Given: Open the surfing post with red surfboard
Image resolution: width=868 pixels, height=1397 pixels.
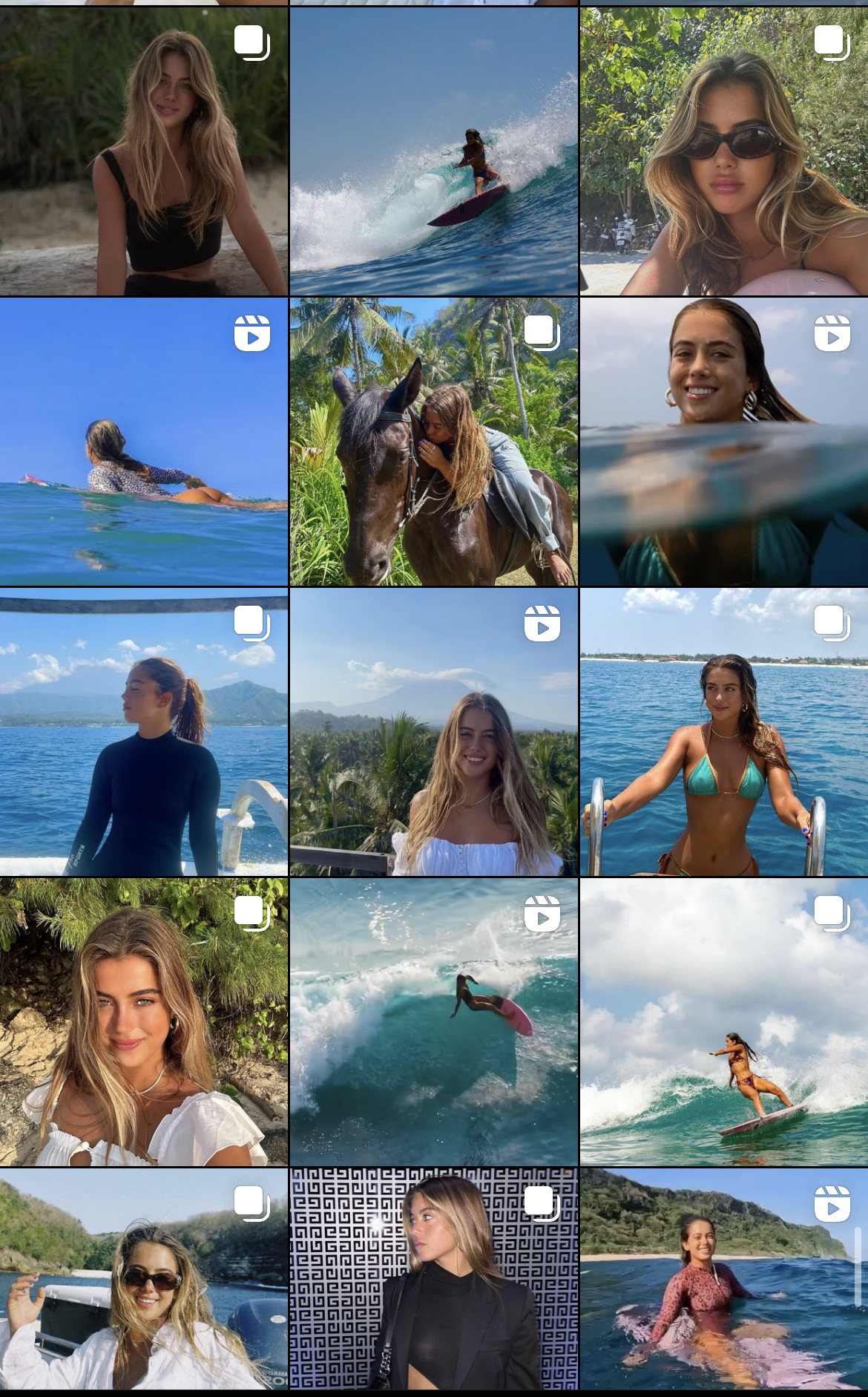Looking at the screenshot, I should coord(433,152).
